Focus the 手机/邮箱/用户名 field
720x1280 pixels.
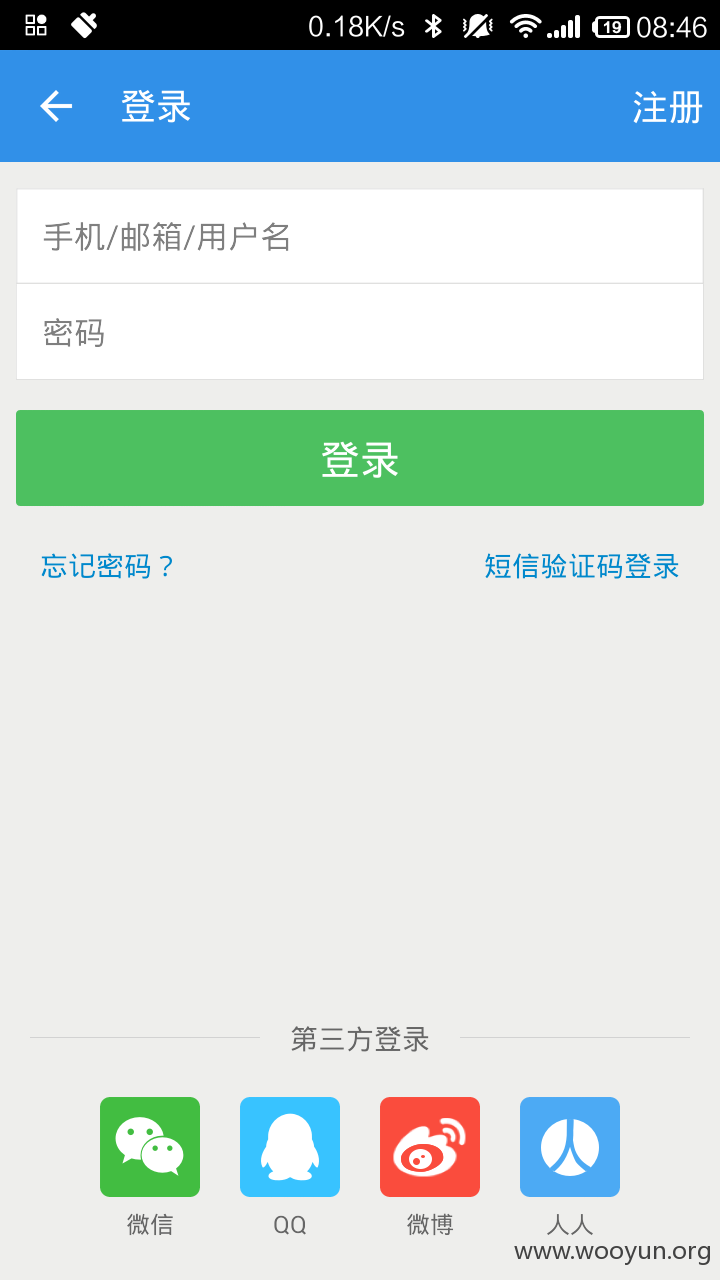pyautogui.click(x=360, y=237)
